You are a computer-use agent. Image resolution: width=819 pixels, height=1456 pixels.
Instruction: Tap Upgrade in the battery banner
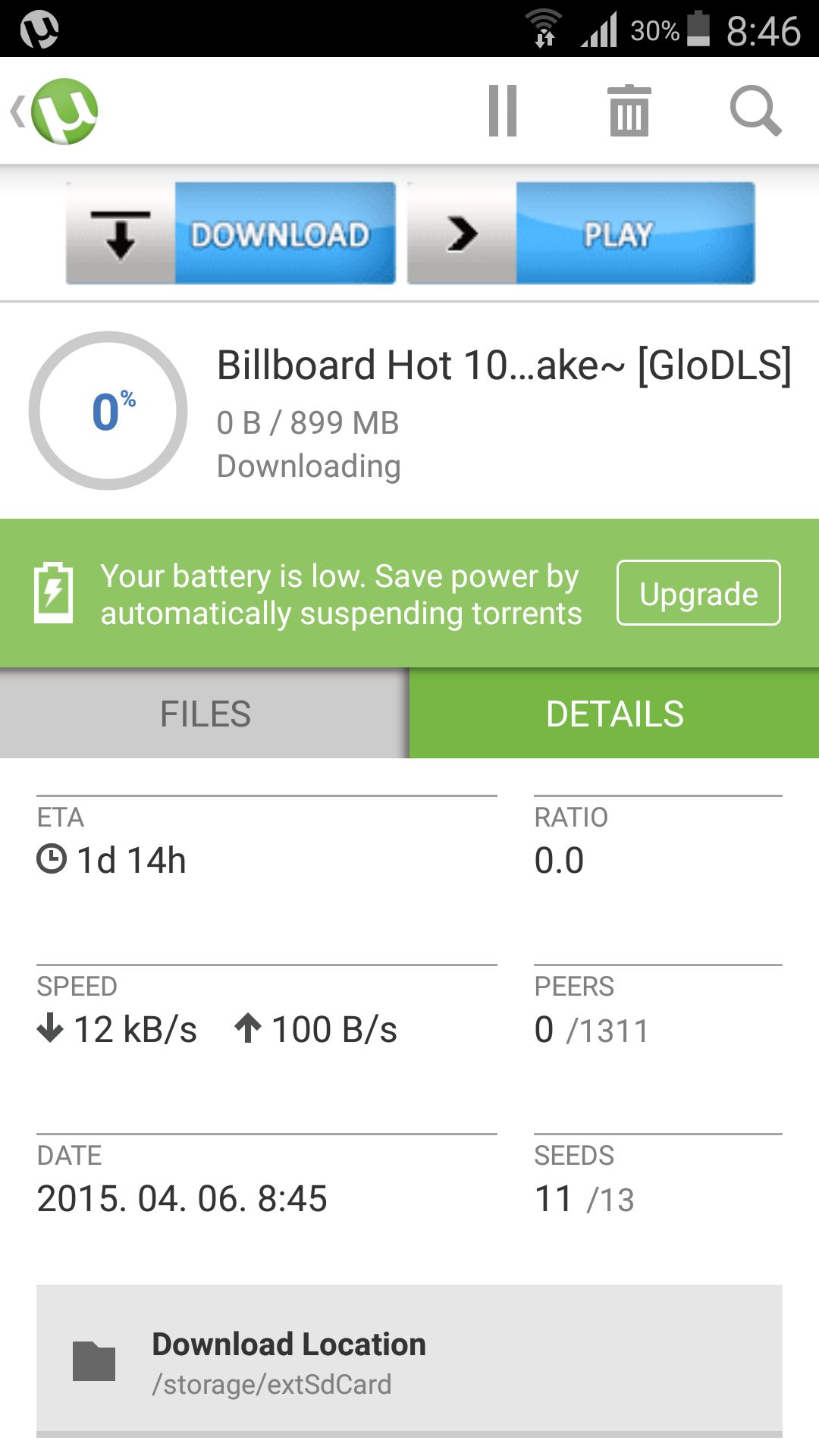698,593
